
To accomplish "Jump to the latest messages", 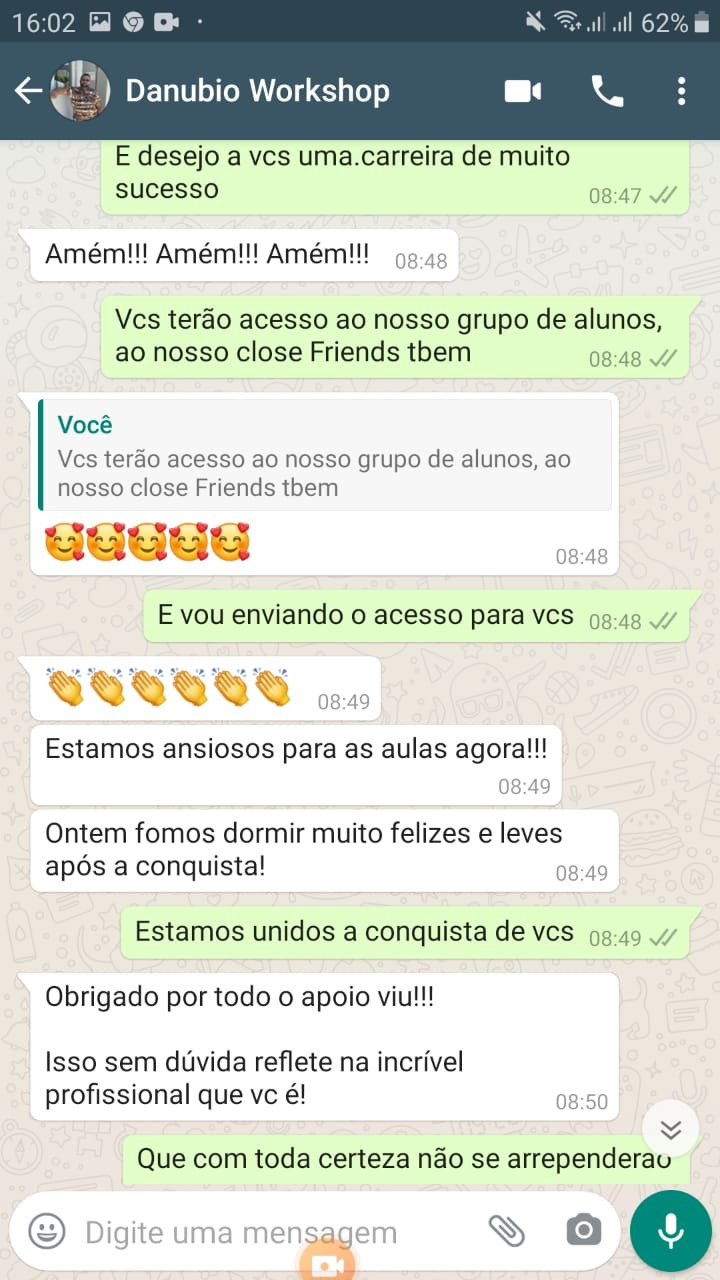I will 670,1130.
